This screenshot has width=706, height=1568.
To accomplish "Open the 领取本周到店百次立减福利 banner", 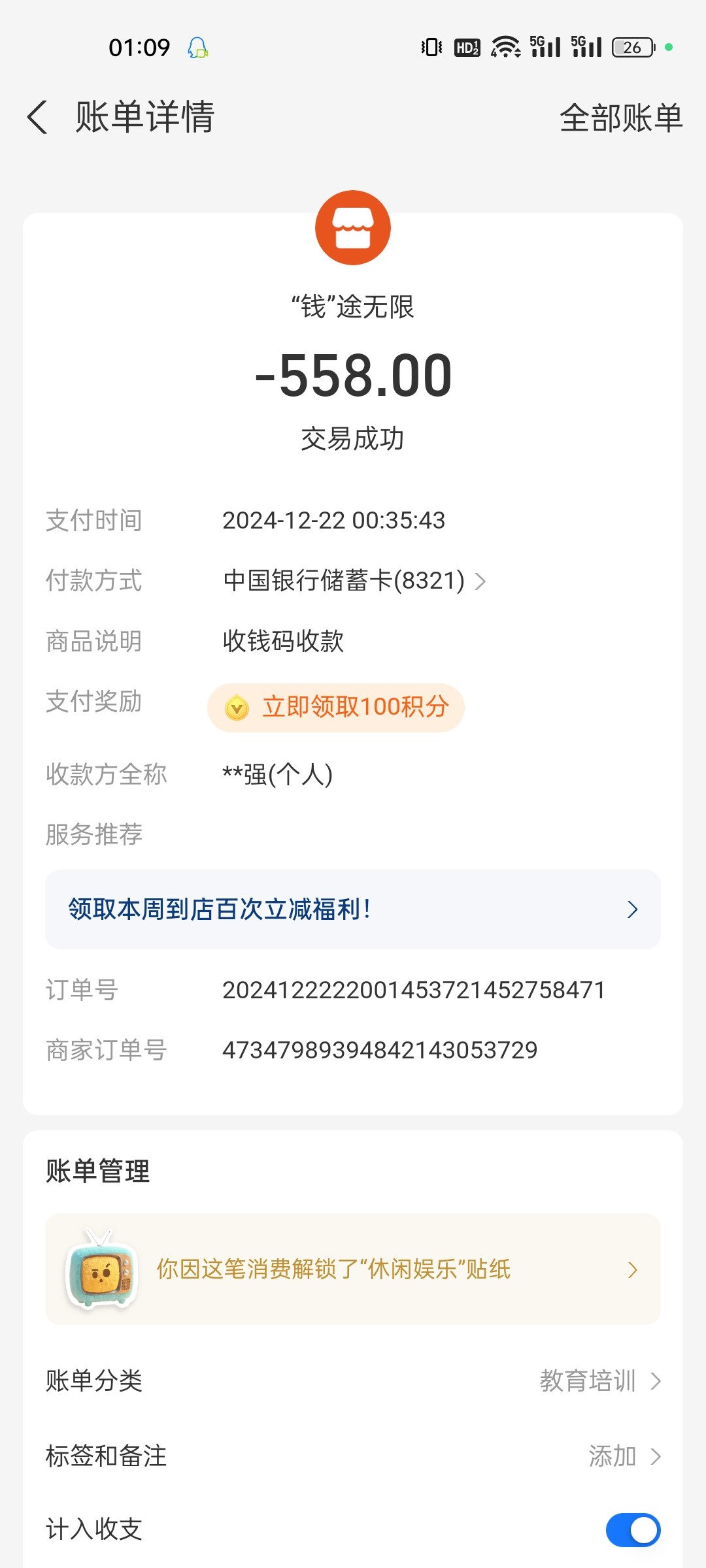I will pyautogui.click(x=353, y=909).
